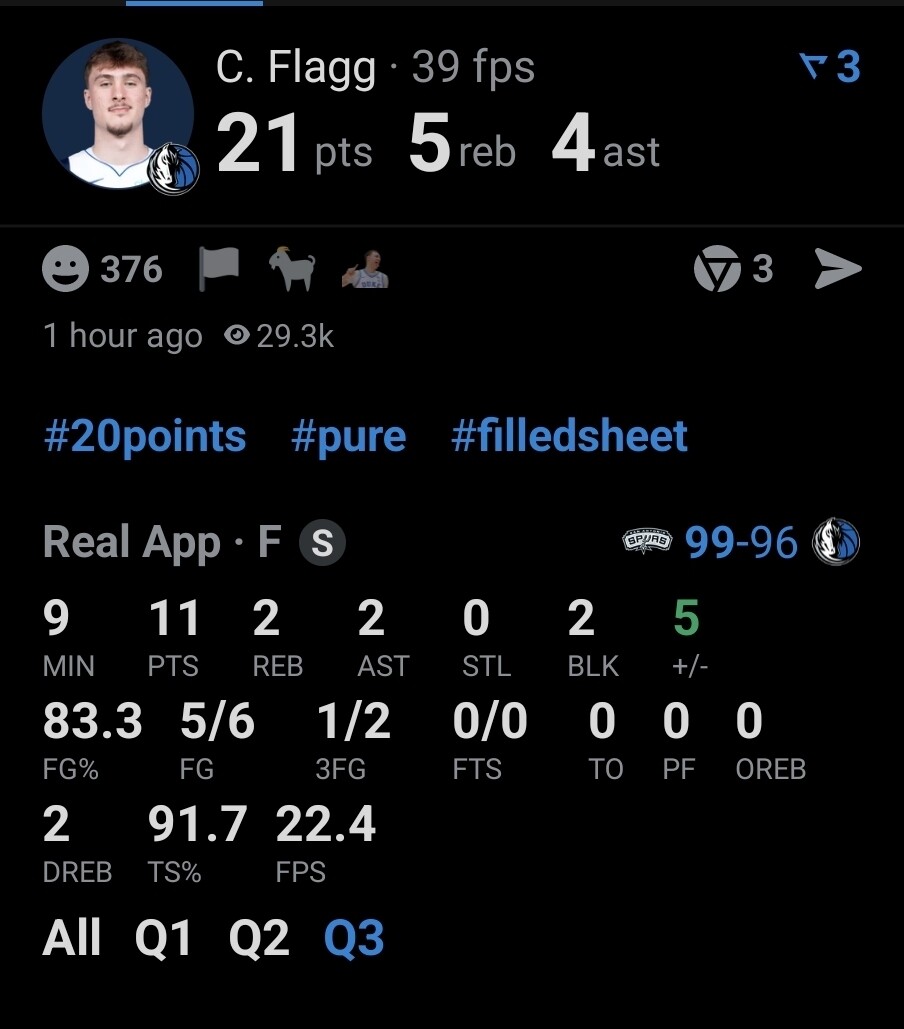
Task: Send this post with the arrow icon
Action: click(837, 269)
